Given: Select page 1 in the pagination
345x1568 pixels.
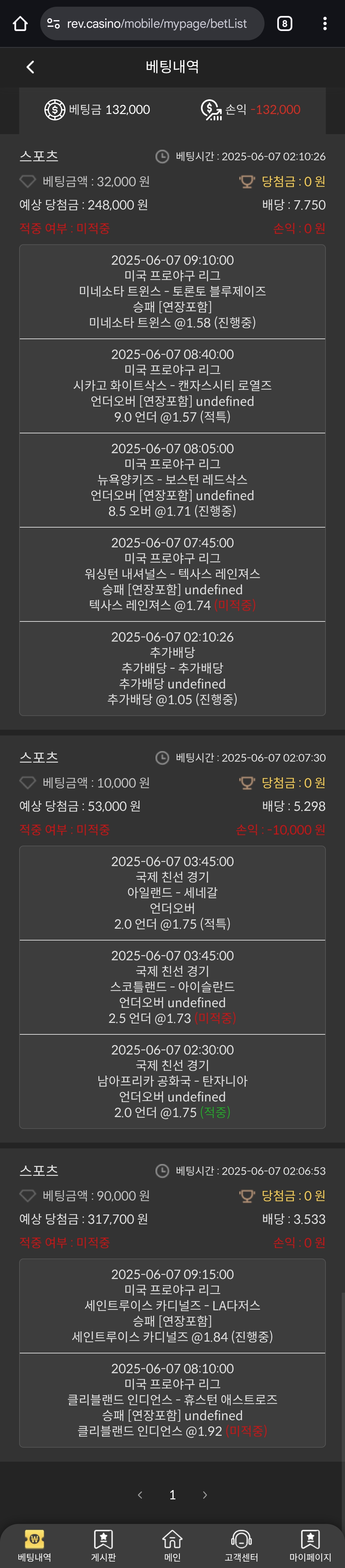Looking at the screenshot, I should pyautogui.click(x=172, y=1495).
